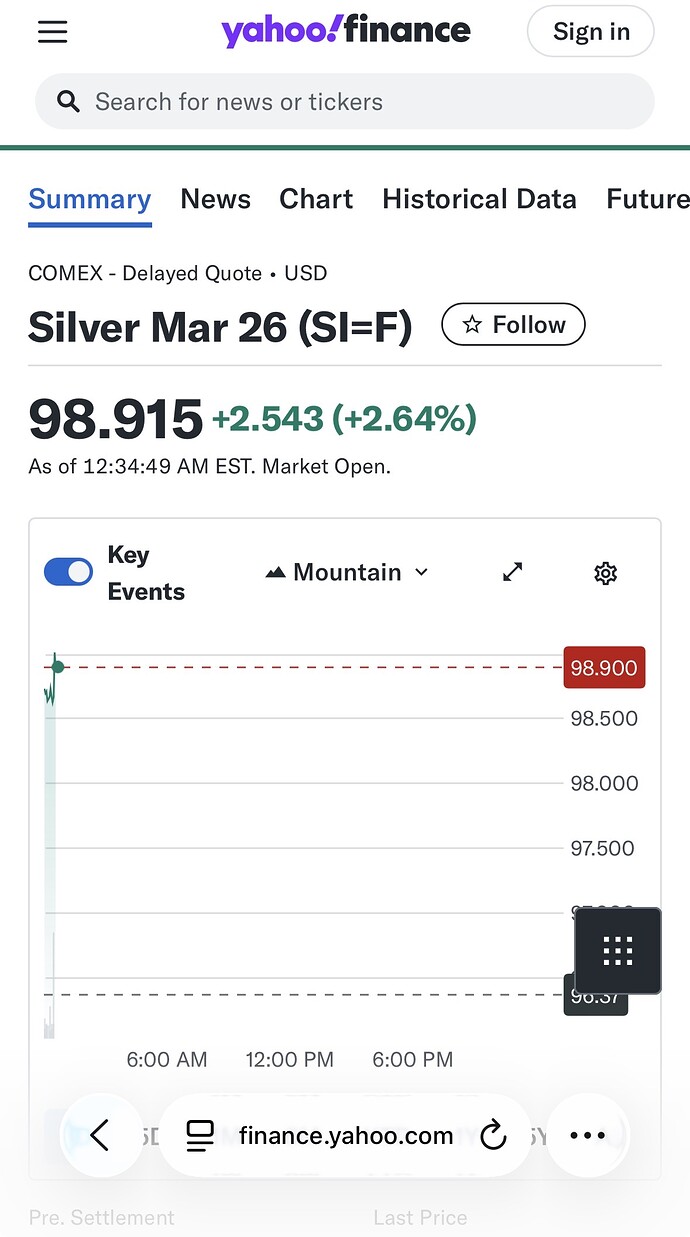Switch to the News tab
The width and height of the screenshot is (690, 1237).
(x=215, y=199)
